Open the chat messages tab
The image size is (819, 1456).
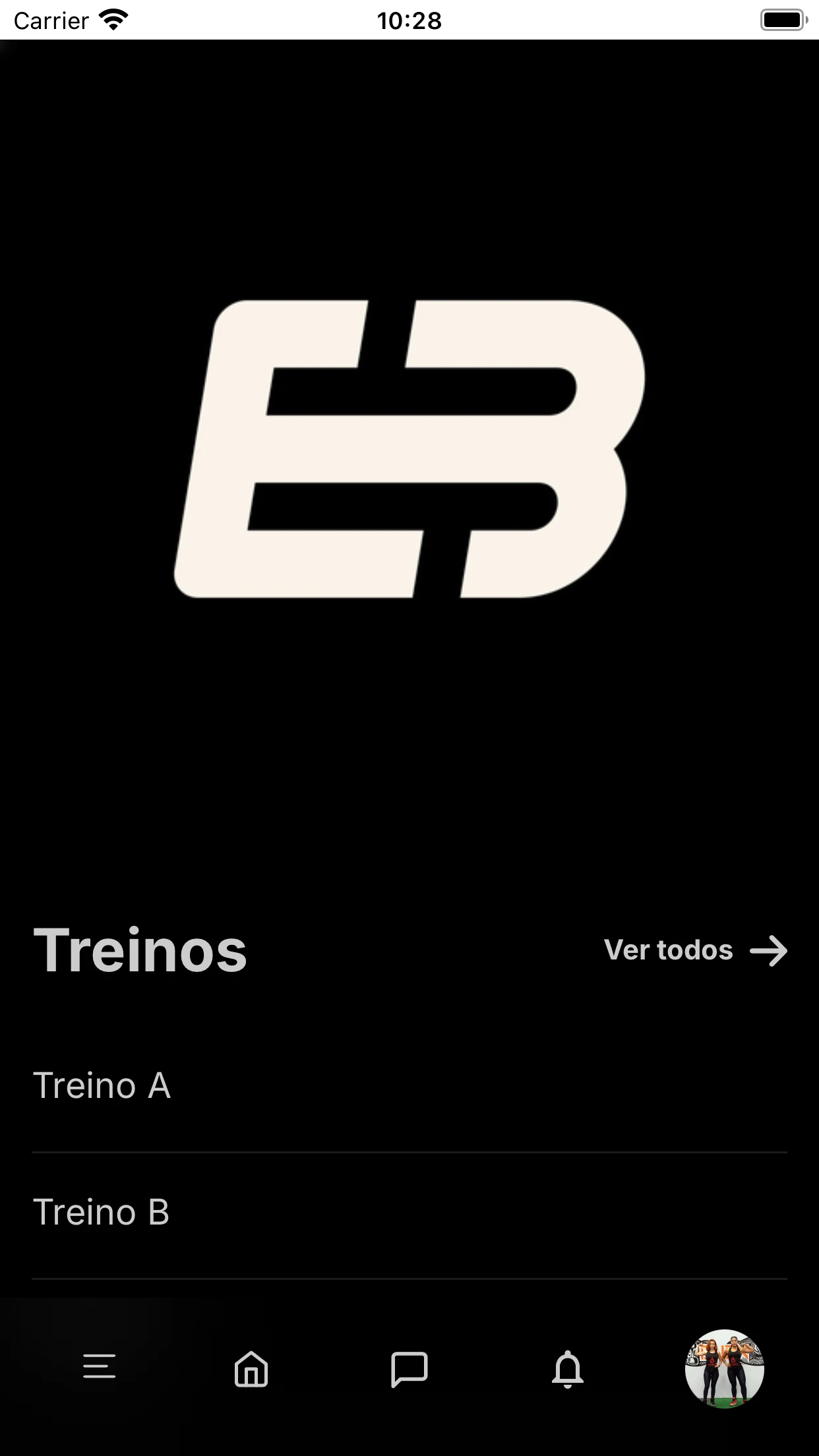coord(409,1369)
